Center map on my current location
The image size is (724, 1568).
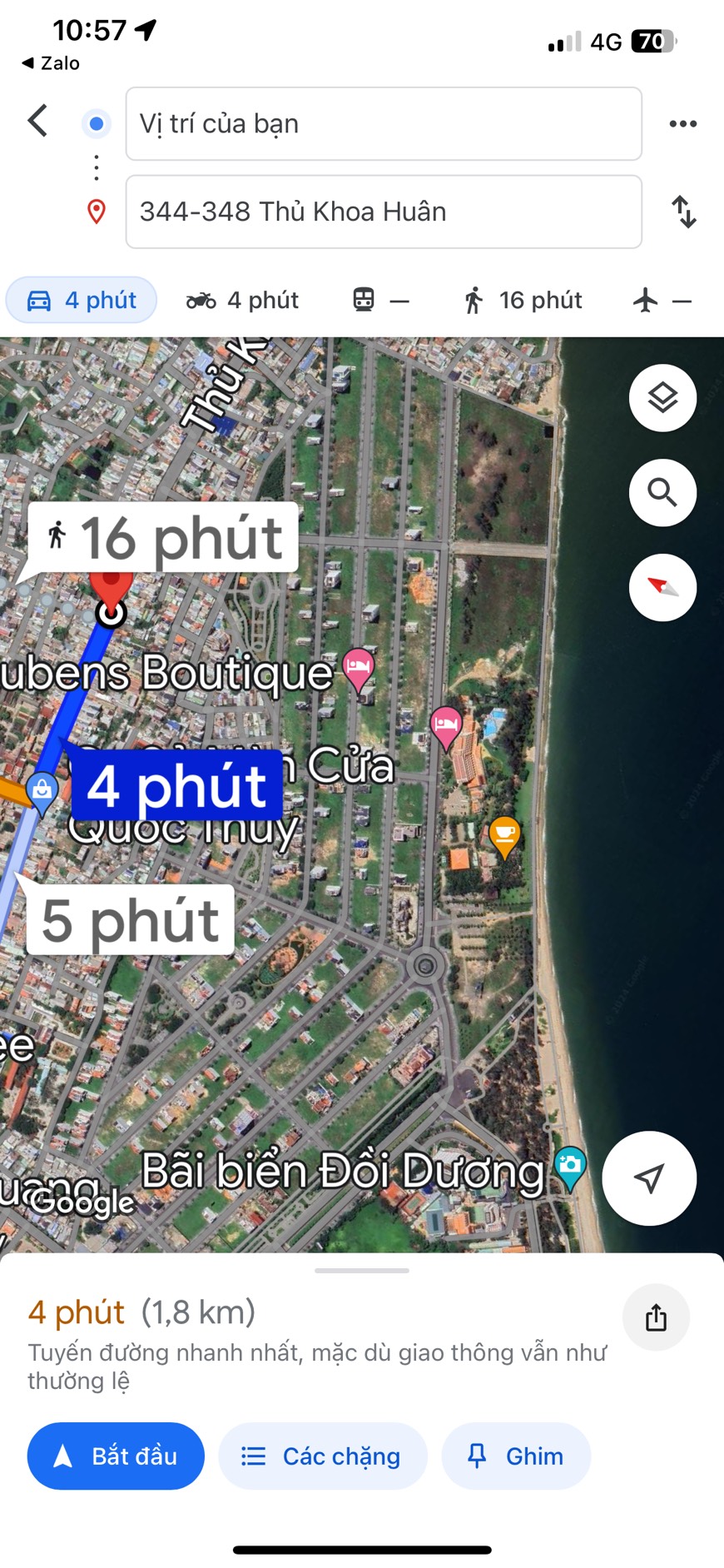(649, 1177)
